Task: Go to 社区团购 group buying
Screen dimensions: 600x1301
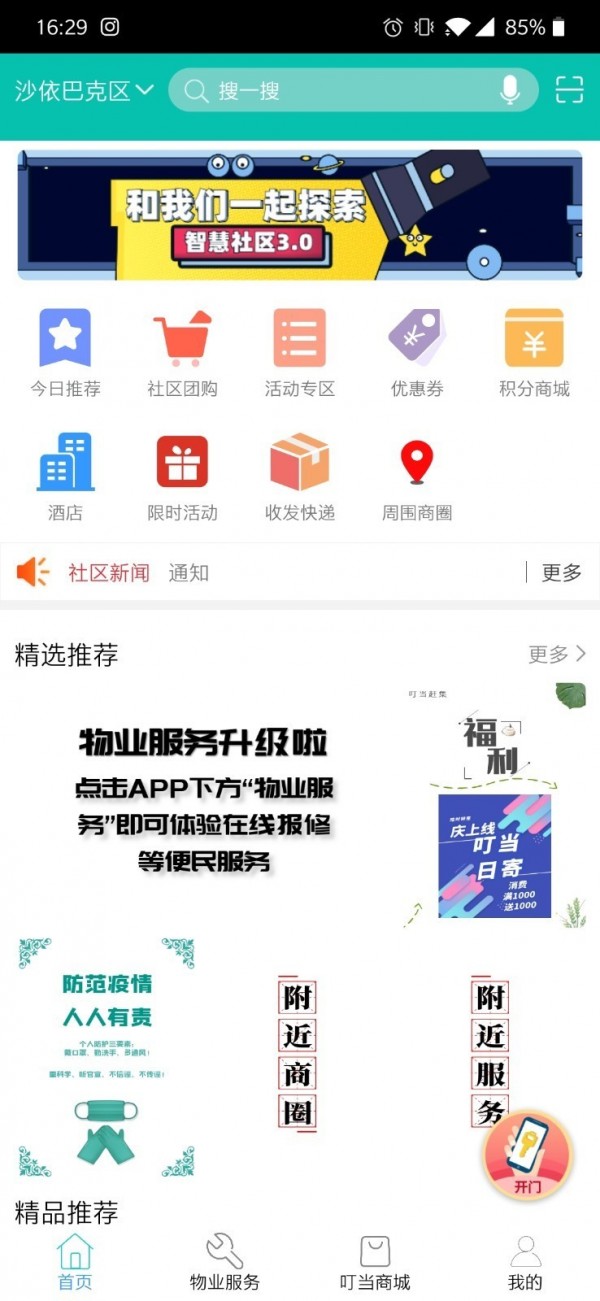Action: (182, 353)
